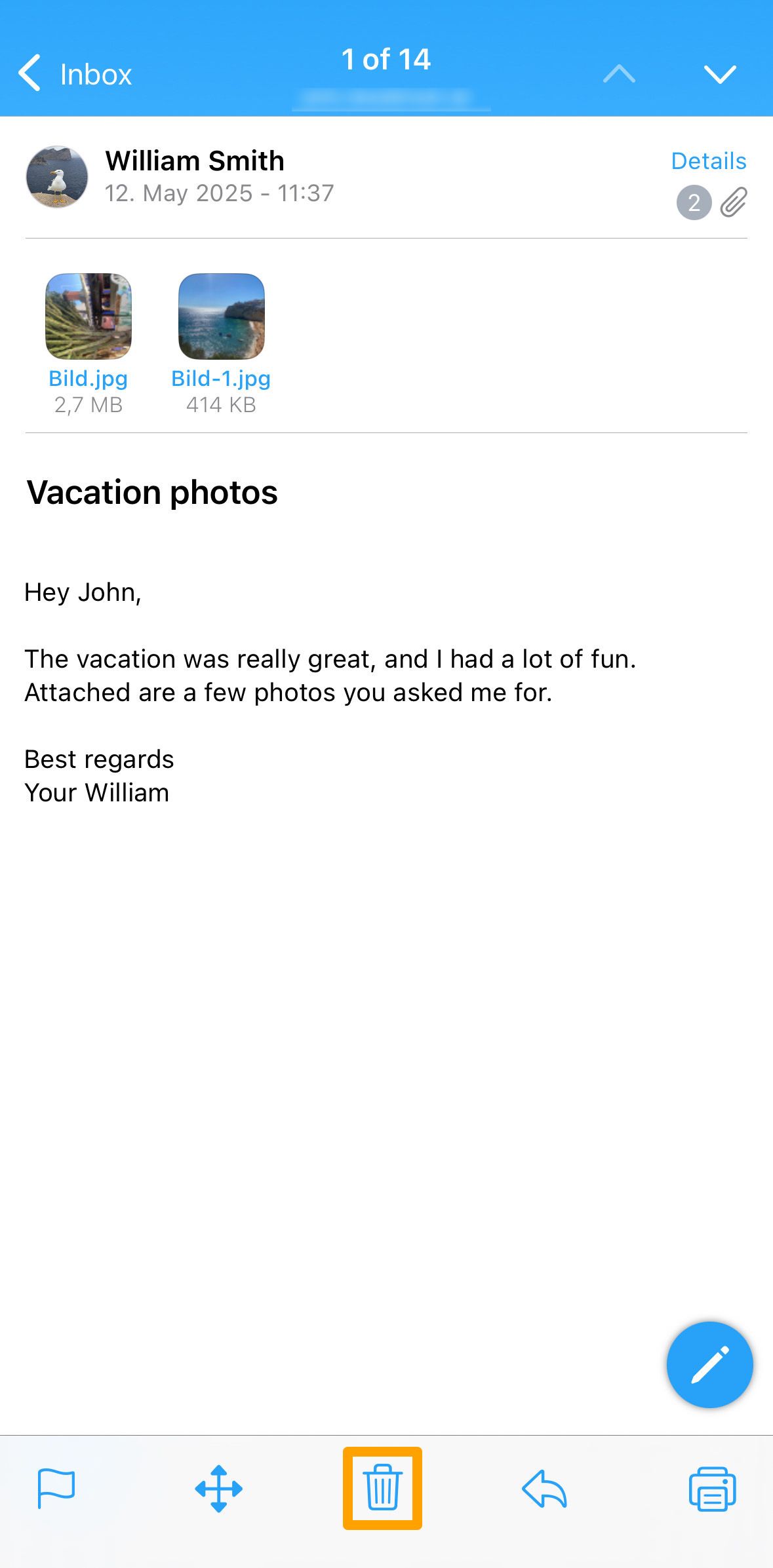773x1568 pixels.
Task: Print this email
Action: [x=712, y=1489]
